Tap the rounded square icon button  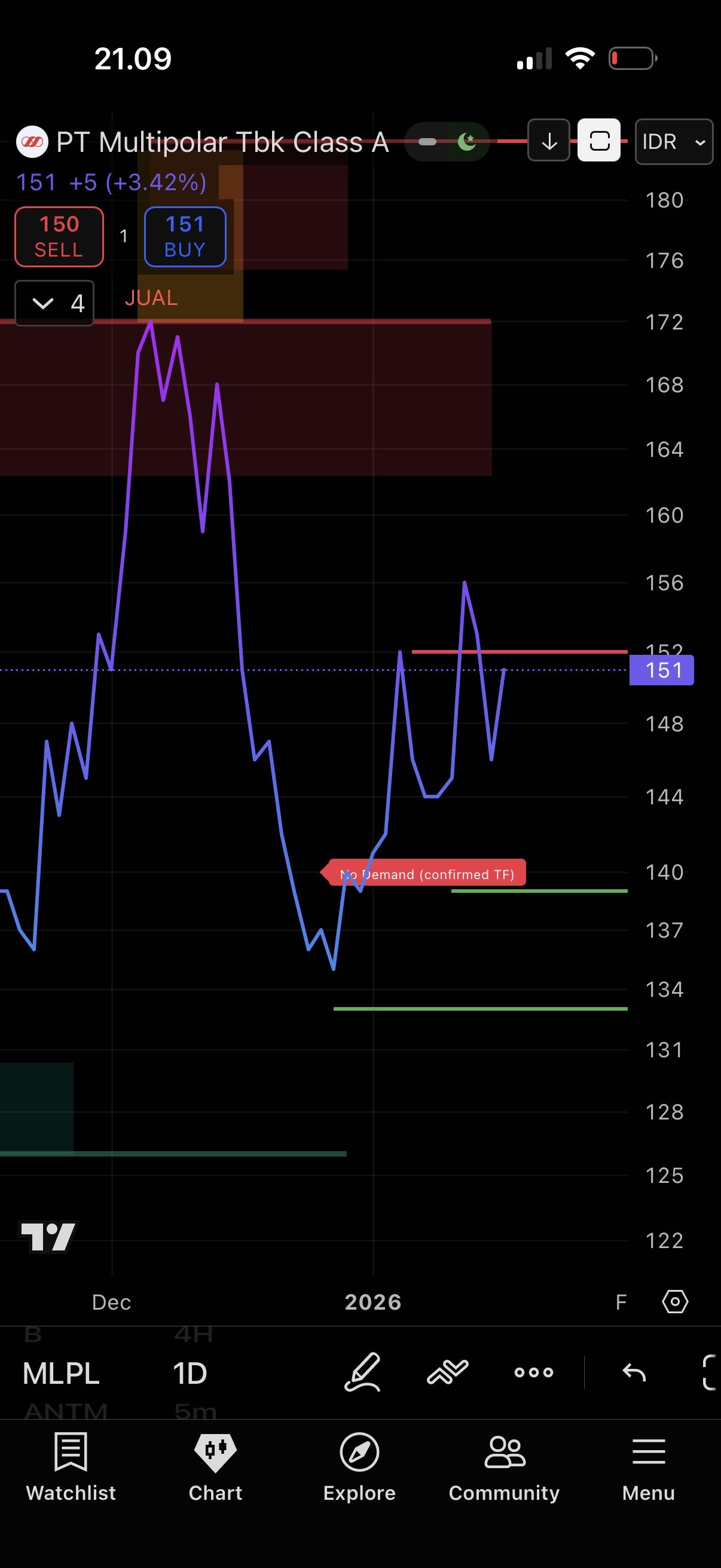[x=598, y=141]
